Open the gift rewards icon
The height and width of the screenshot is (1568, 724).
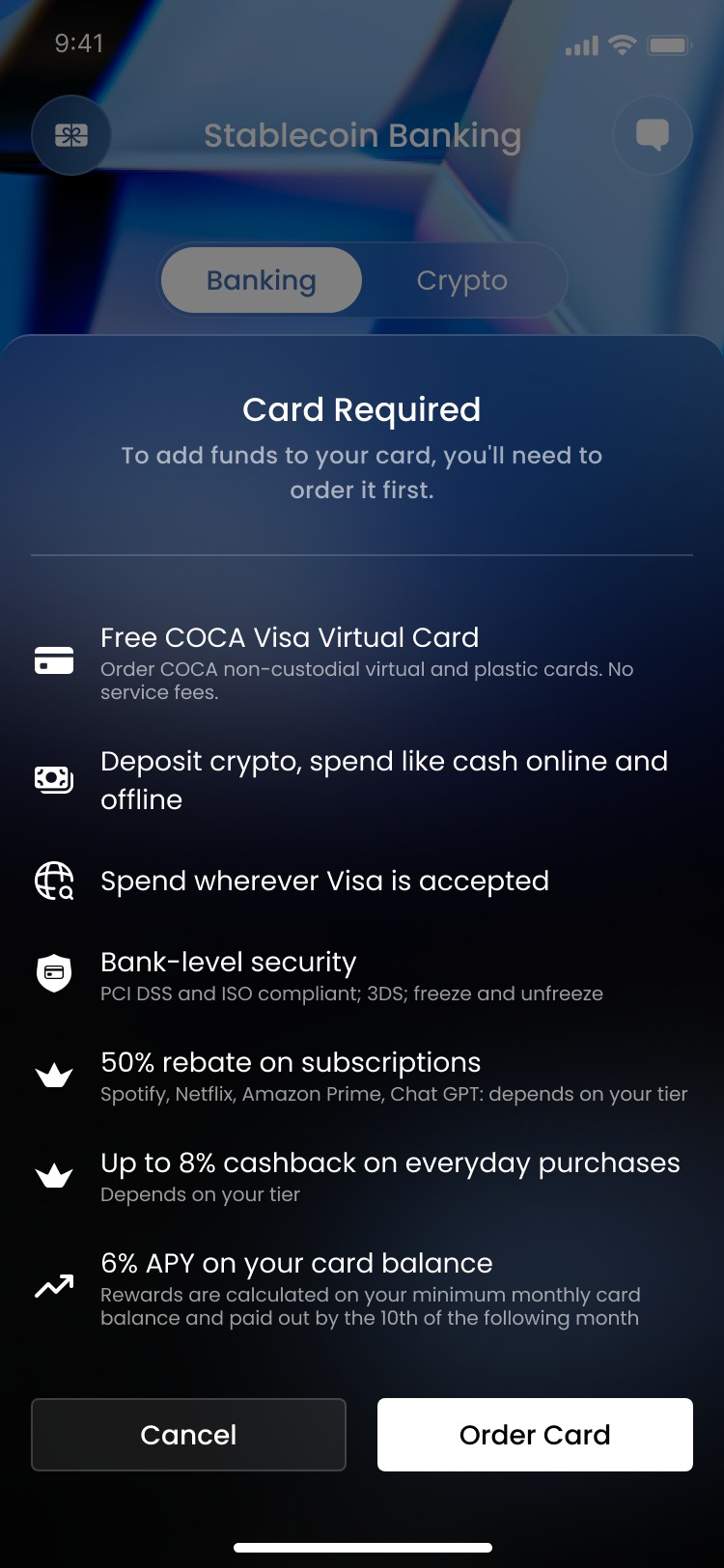click(x=71, y=135)
